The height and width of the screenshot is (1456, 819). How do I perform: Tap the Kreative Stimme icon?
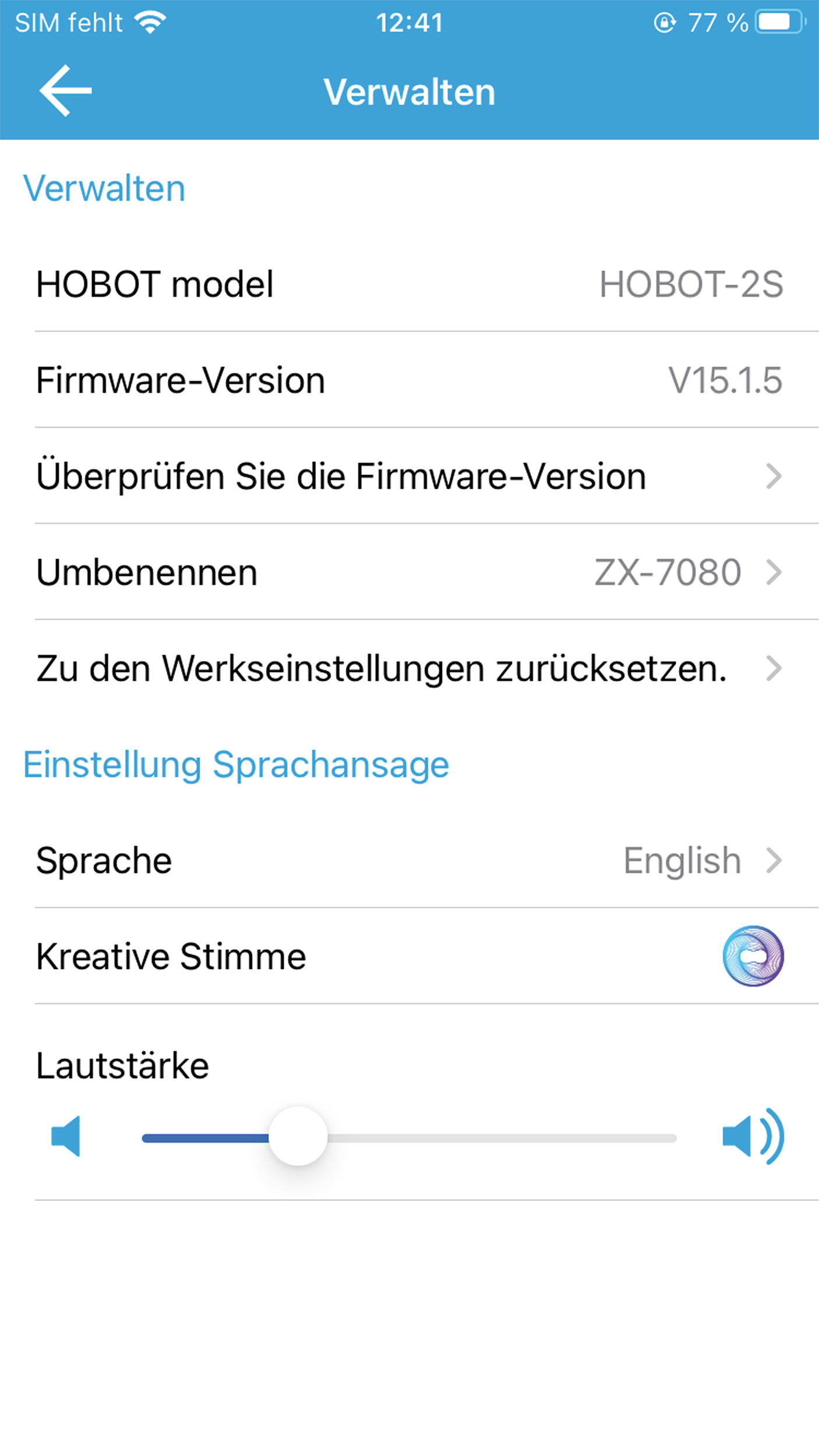pos(753,956)
